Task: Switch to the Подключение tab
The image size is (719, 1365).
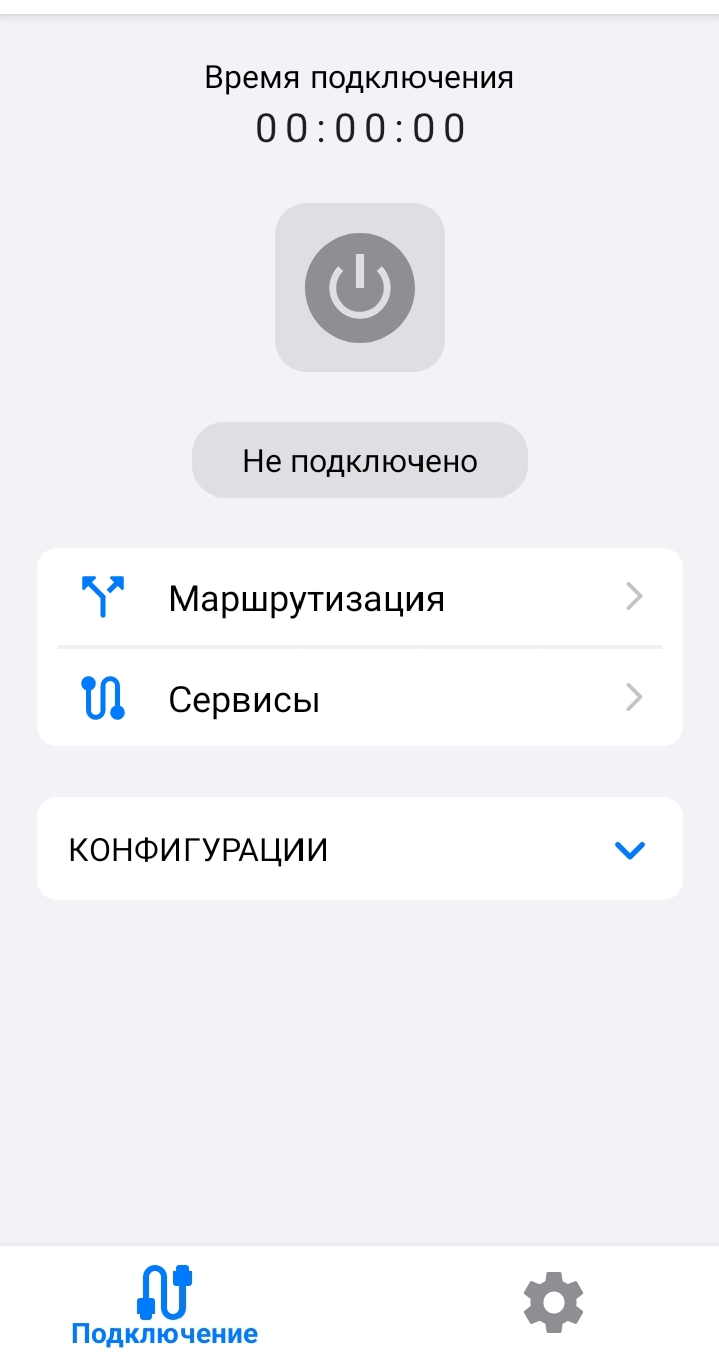Action: (164, 1305)
